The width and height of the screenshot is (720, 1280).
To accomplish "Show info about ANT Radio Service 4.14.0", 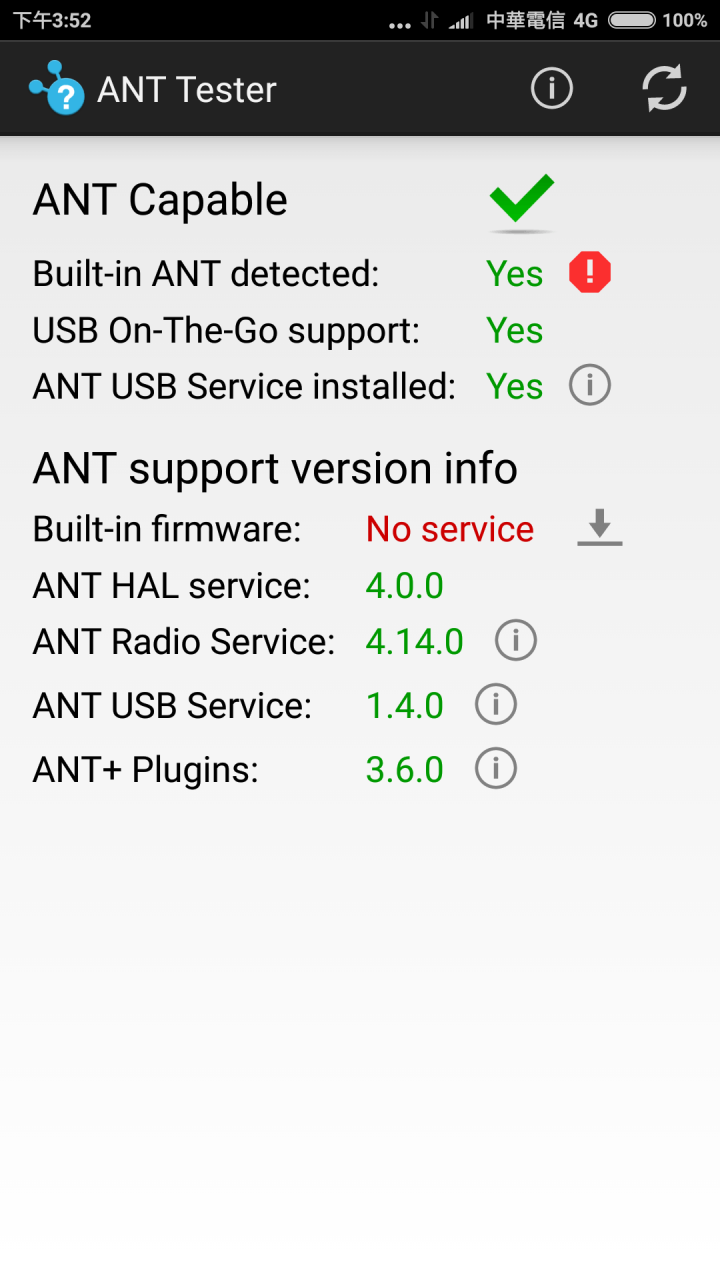I will (516, 641).
